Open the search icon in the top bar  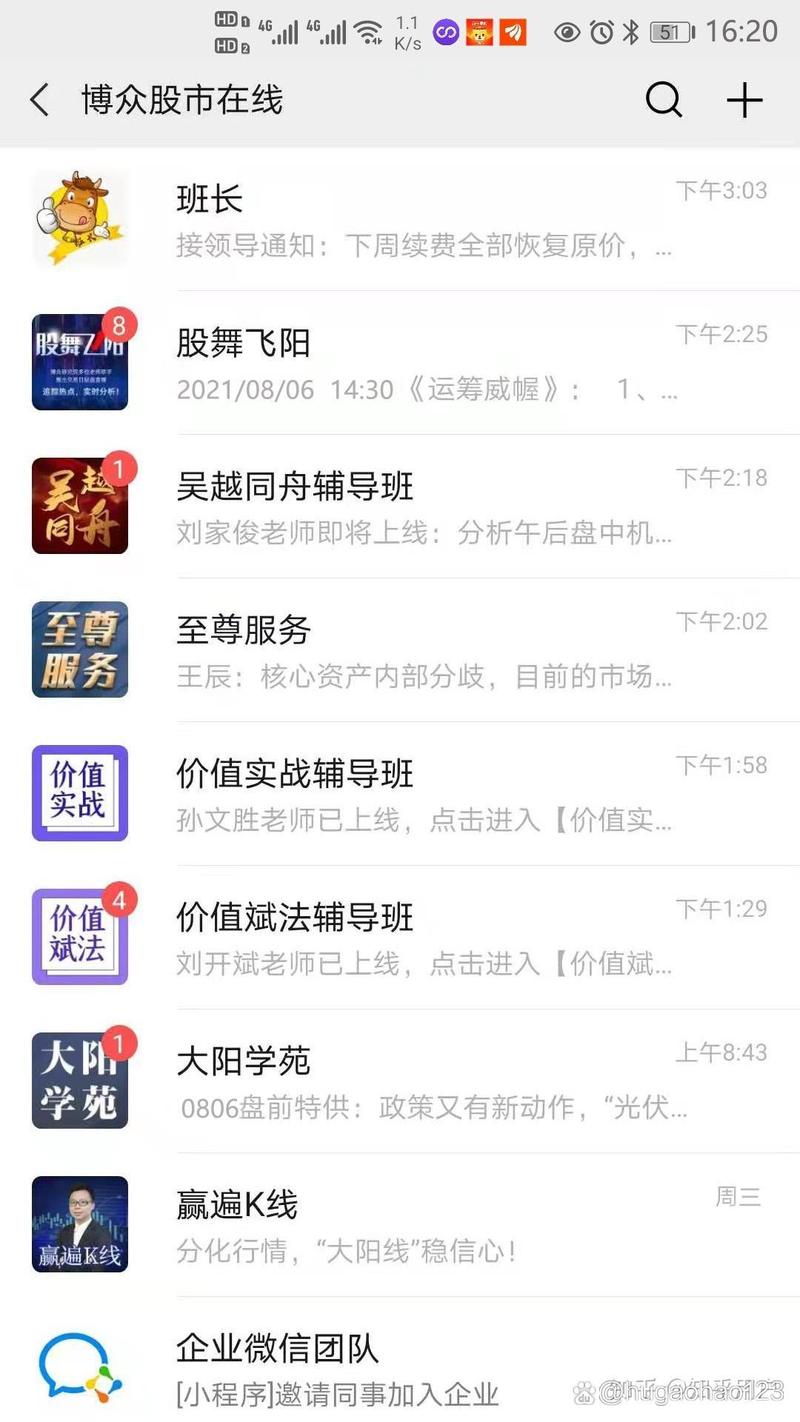[663, 100]
